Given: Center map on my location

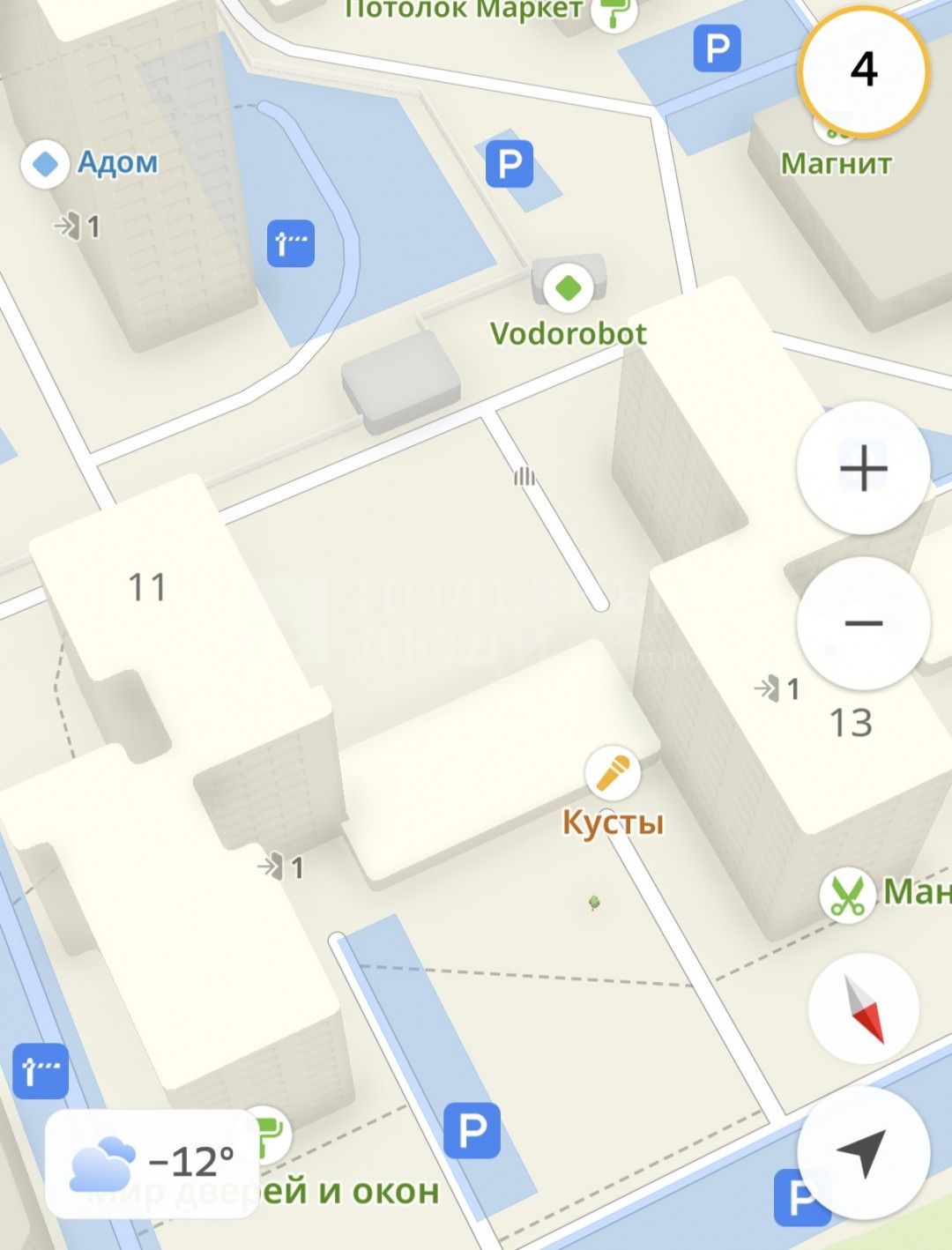Looking at the screenshot, I should 863,1152.
